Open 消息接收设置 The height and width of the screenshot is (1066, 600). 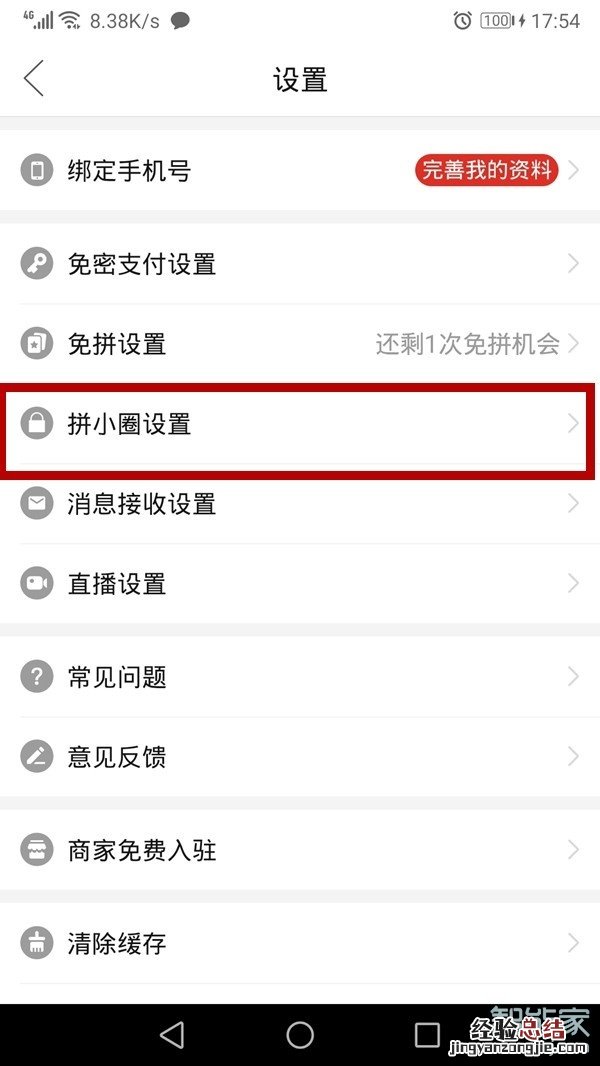pyautogui.click(x=300, y=504)
